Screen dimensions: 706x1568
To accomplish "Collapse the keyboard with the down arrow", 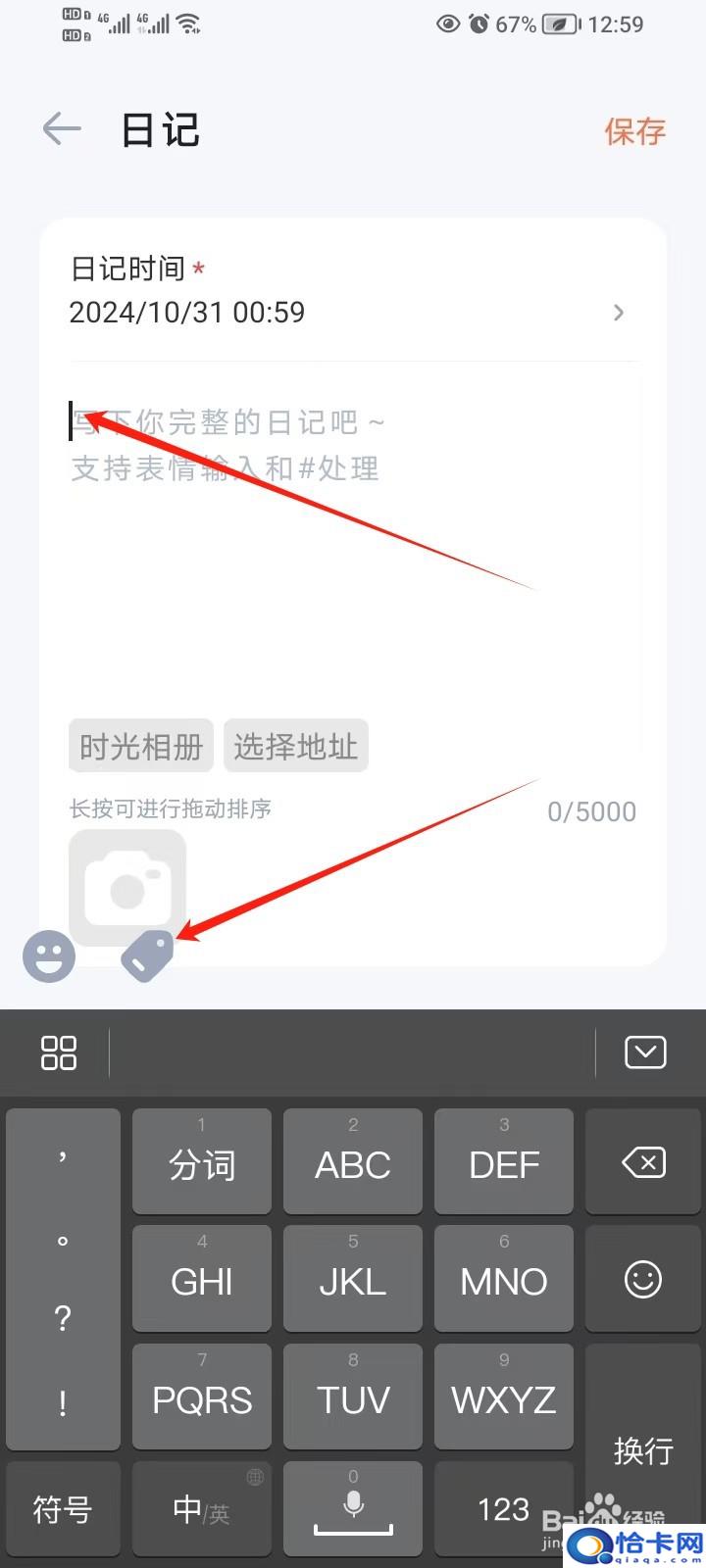I will [645, 1053].
